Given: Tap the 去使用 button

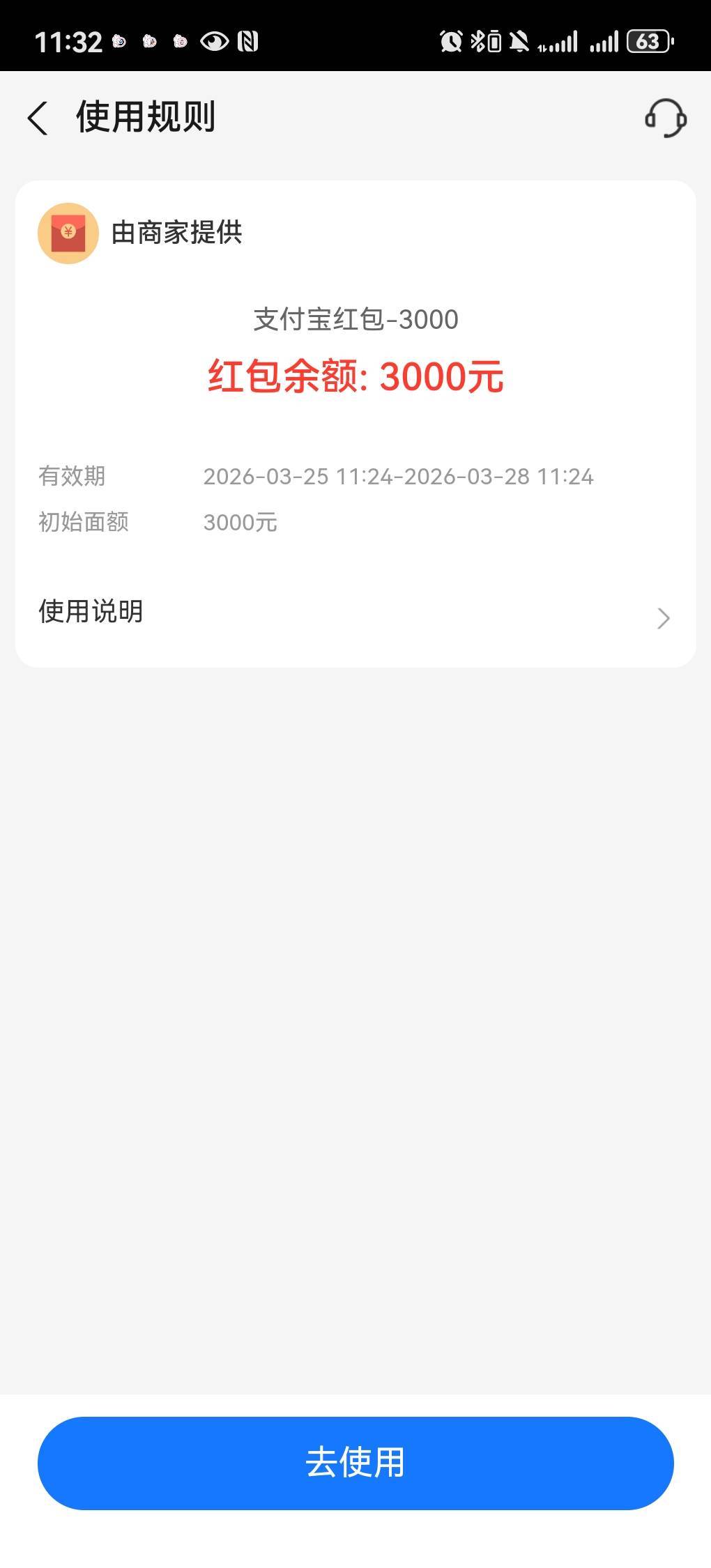Looking at the screenshot, I should coord(355,1463).
